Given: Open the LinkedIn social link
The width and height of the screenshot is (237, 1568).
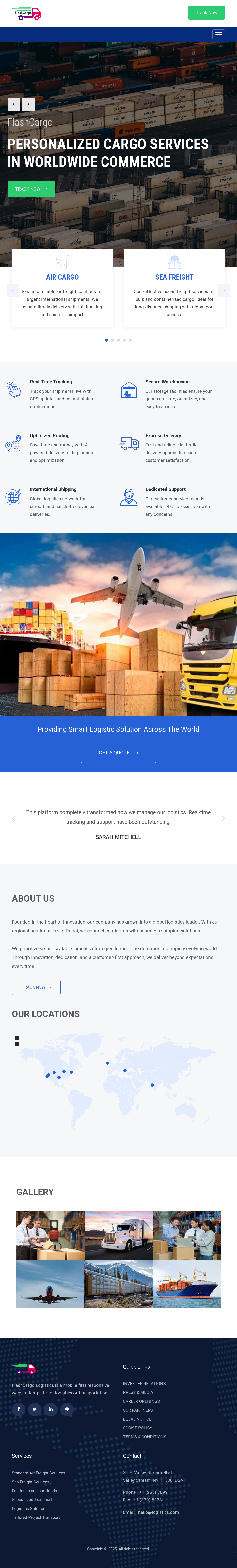Looking at the screenshot, I should [51, 1408].
